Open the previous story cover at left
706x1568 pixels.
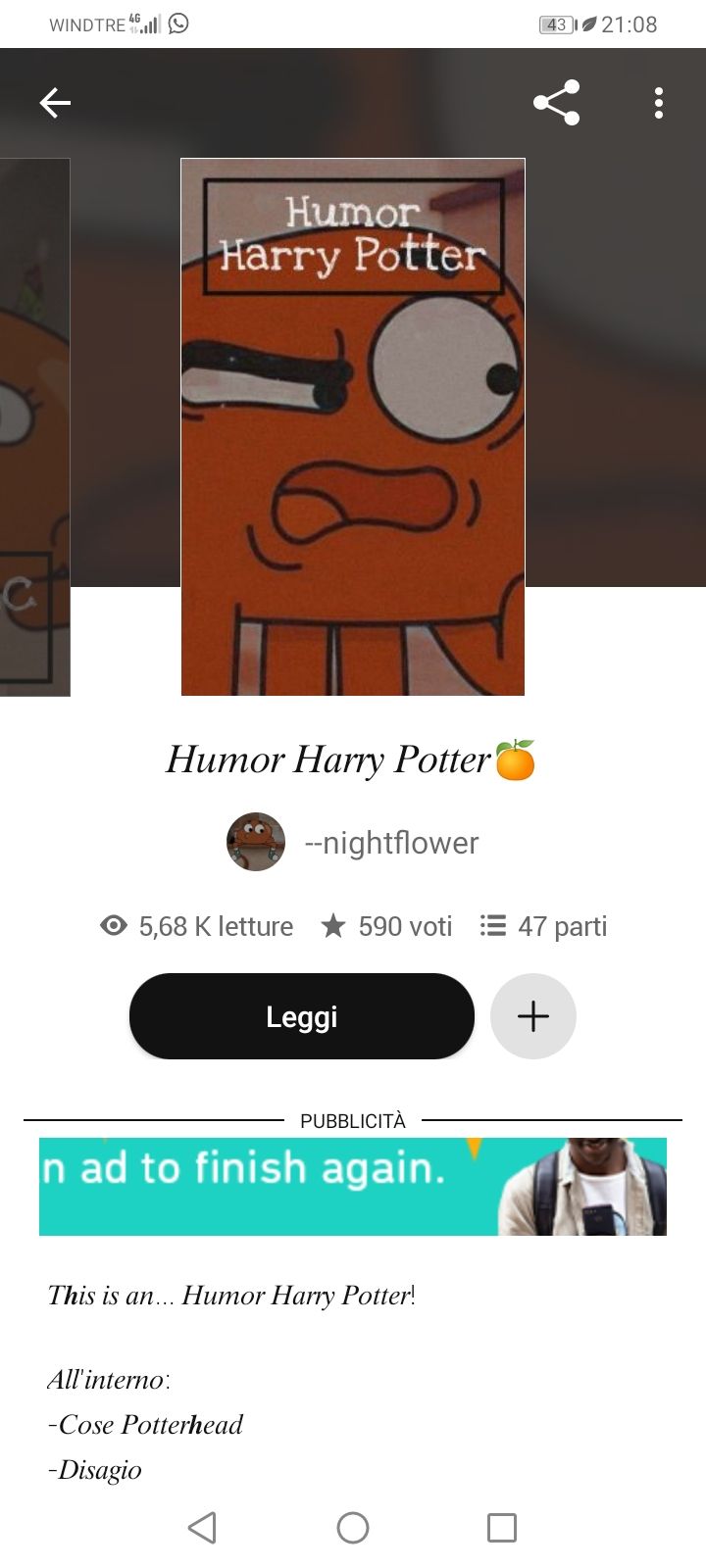tap(34, 426)
